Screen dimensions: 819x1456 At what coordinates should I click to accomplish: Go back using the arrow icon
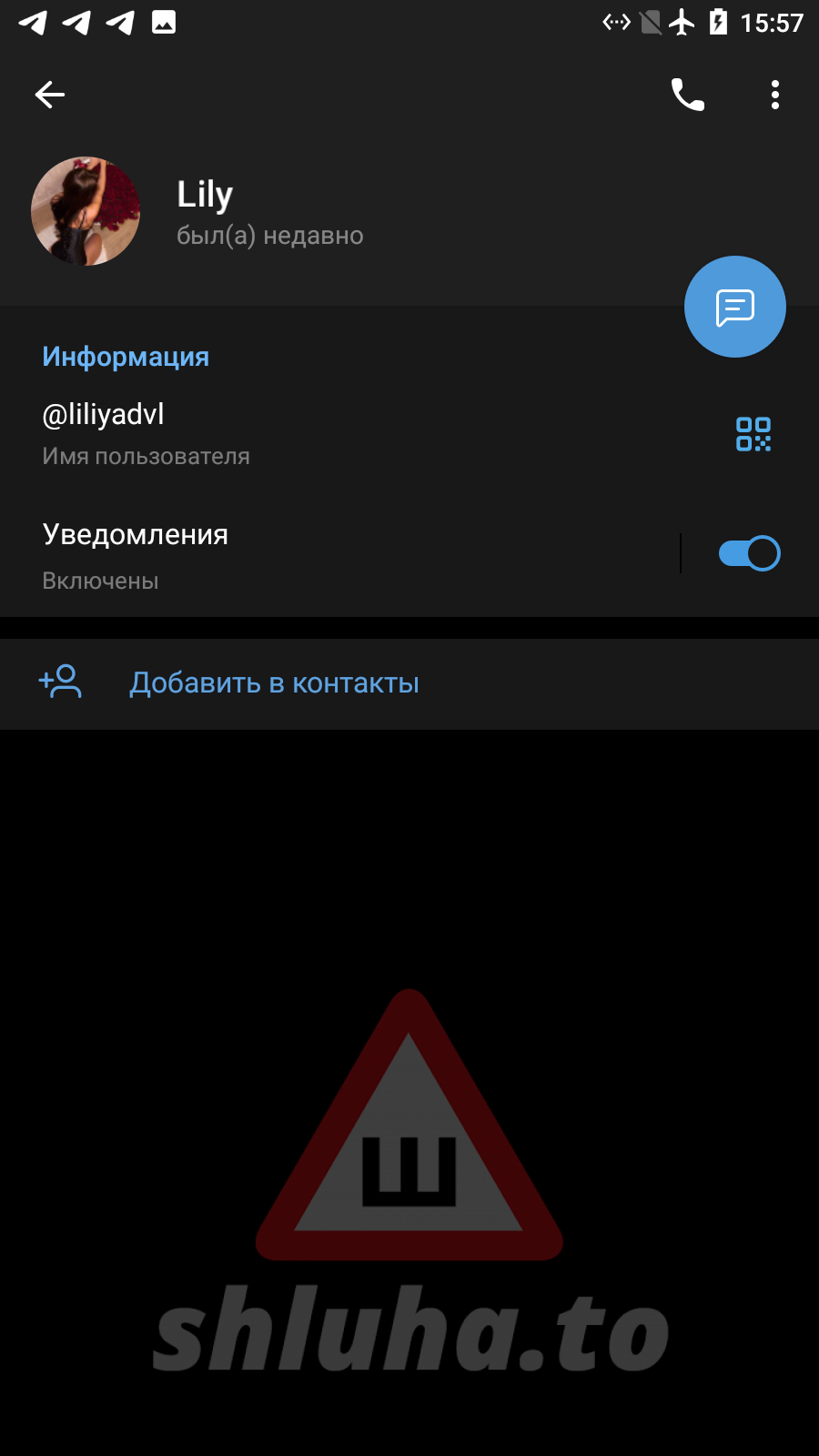(x=50, y=95)
